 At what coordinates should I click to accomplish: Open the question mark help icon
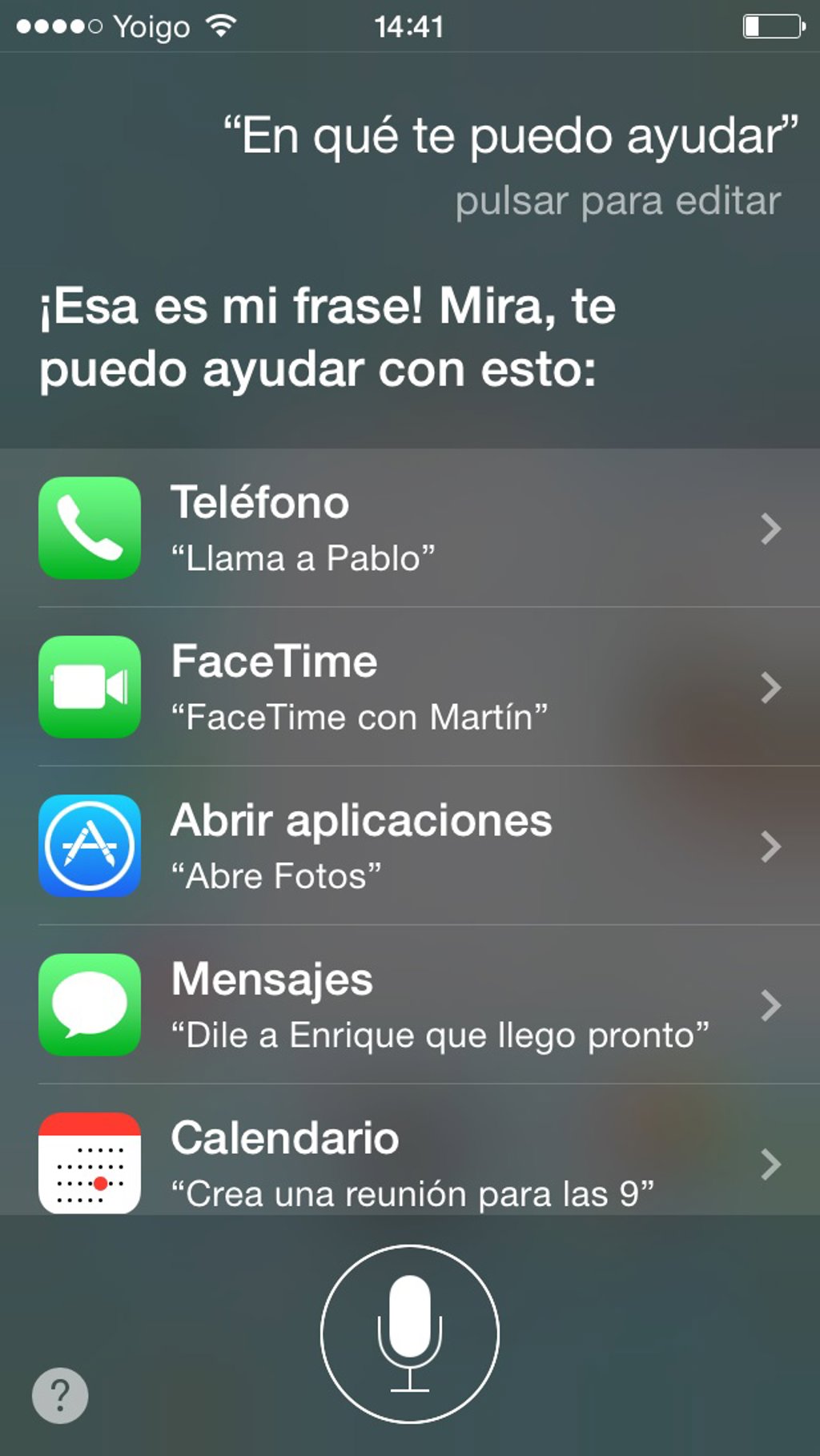tap(60, 1395)
